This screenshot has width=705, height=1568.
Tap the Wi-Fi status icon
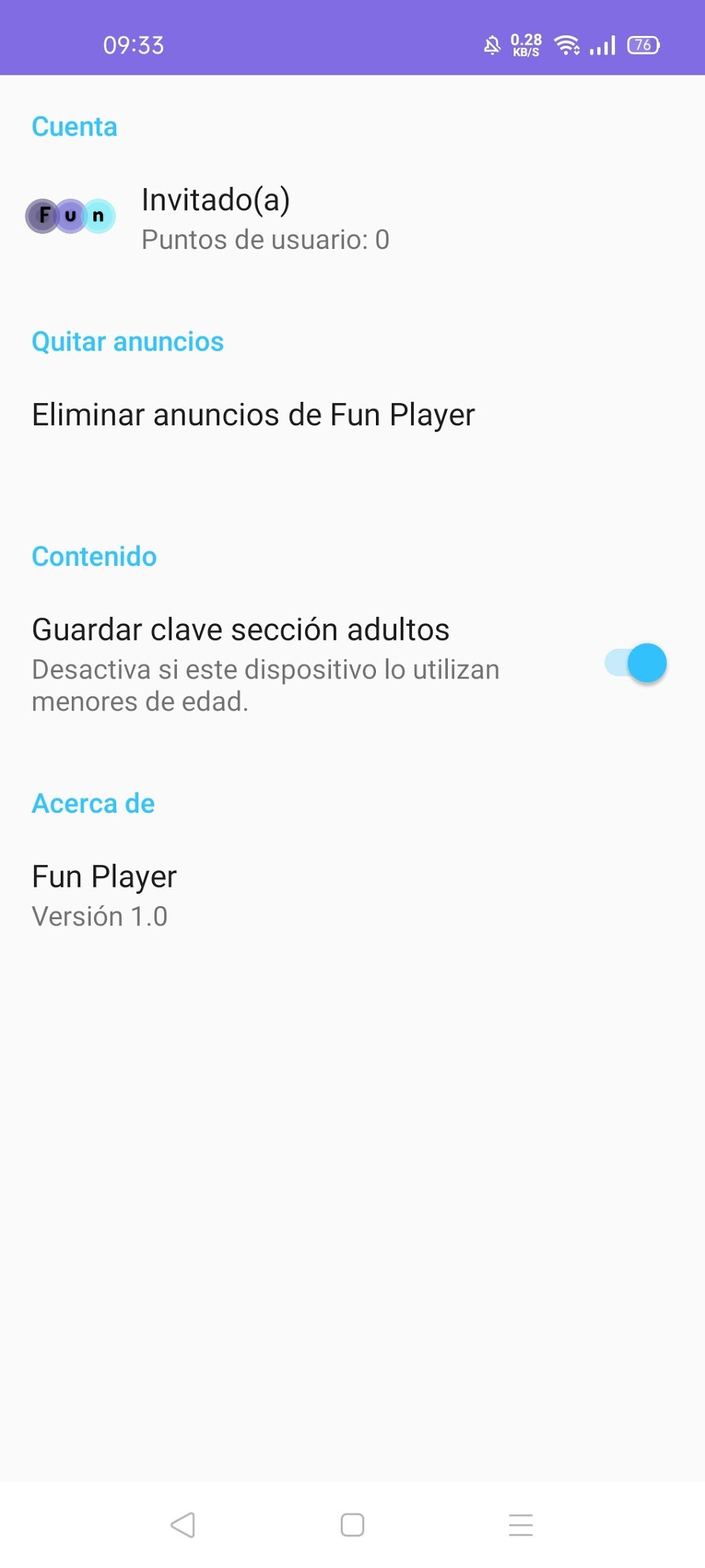[x=565, y=44]
